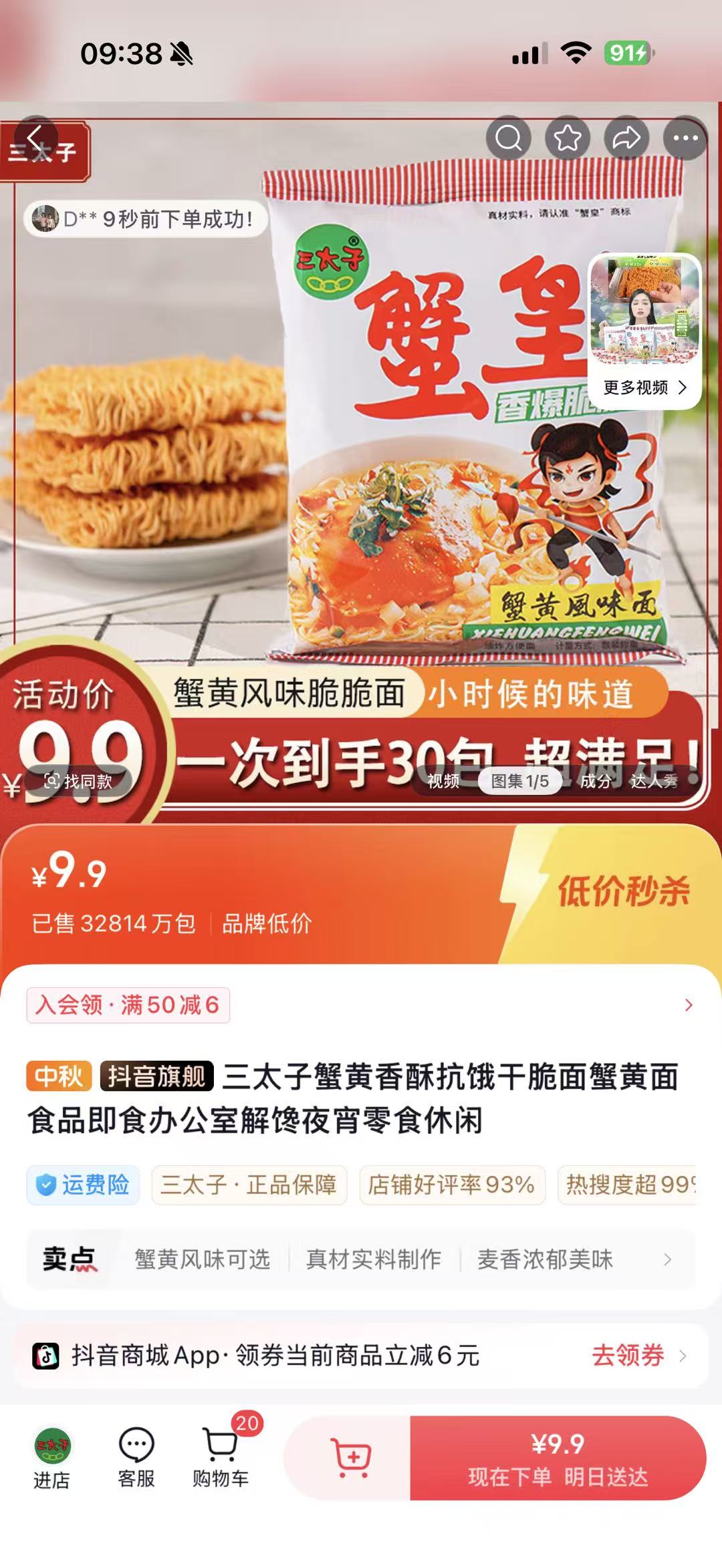The image size is (722, 1568).
Task: Open the three-dot overflow menu
Action: 685,138
